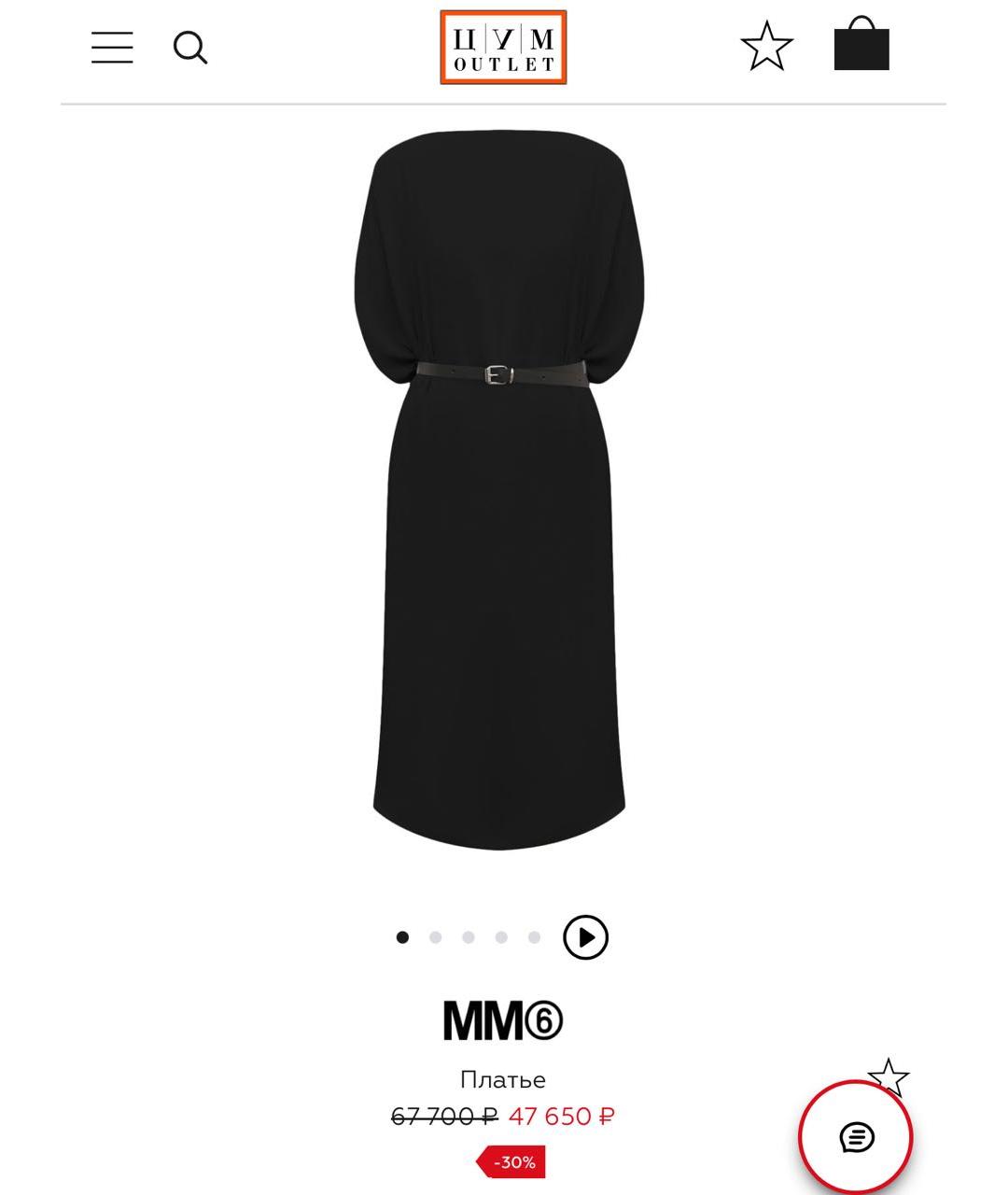The image size is (1008, 1195).
Task: Open the search icon
Action: coord(190,47)
